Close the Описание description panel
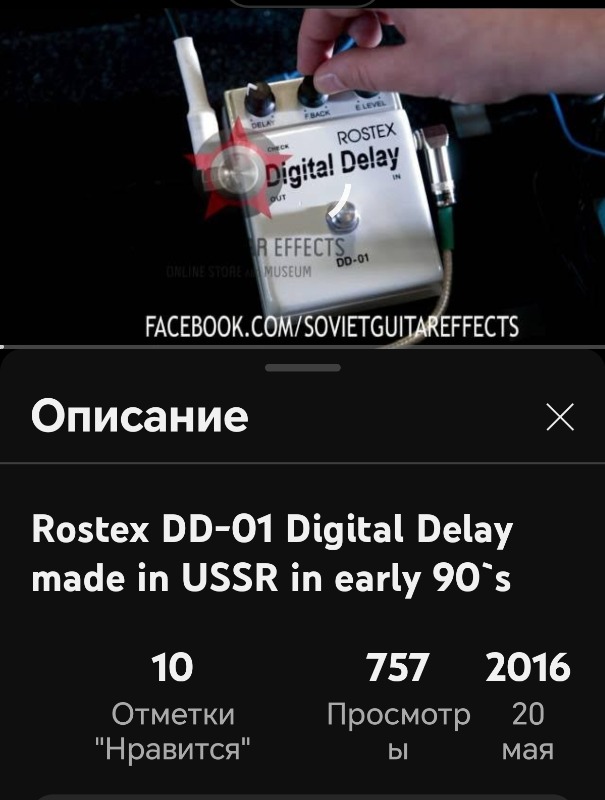This screenshot has height=800, width=605. 560,417
